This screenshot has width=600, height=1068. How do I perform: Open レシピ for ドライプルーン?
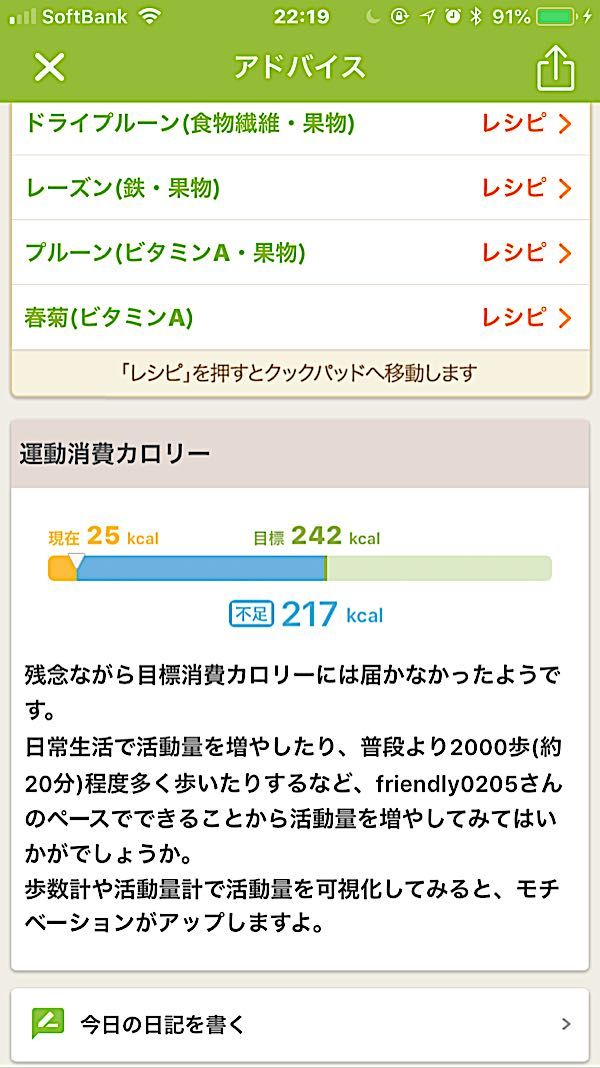(526, 124)
